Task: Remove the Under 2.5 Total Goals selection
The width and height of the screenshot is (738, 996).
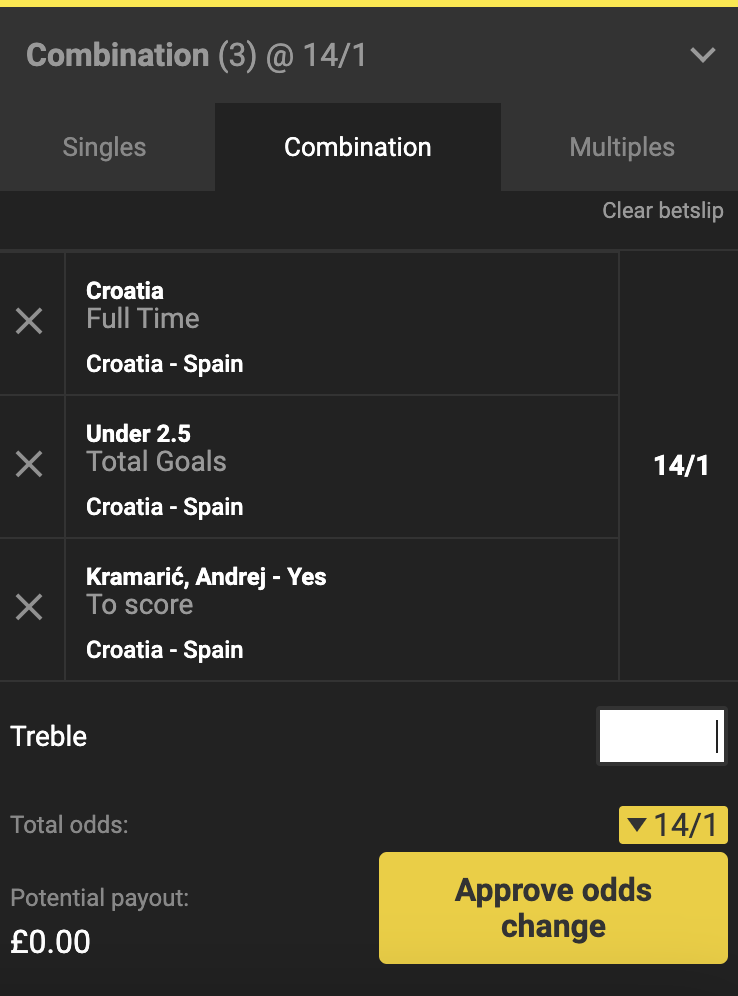Action: click(x=29, y=464)
